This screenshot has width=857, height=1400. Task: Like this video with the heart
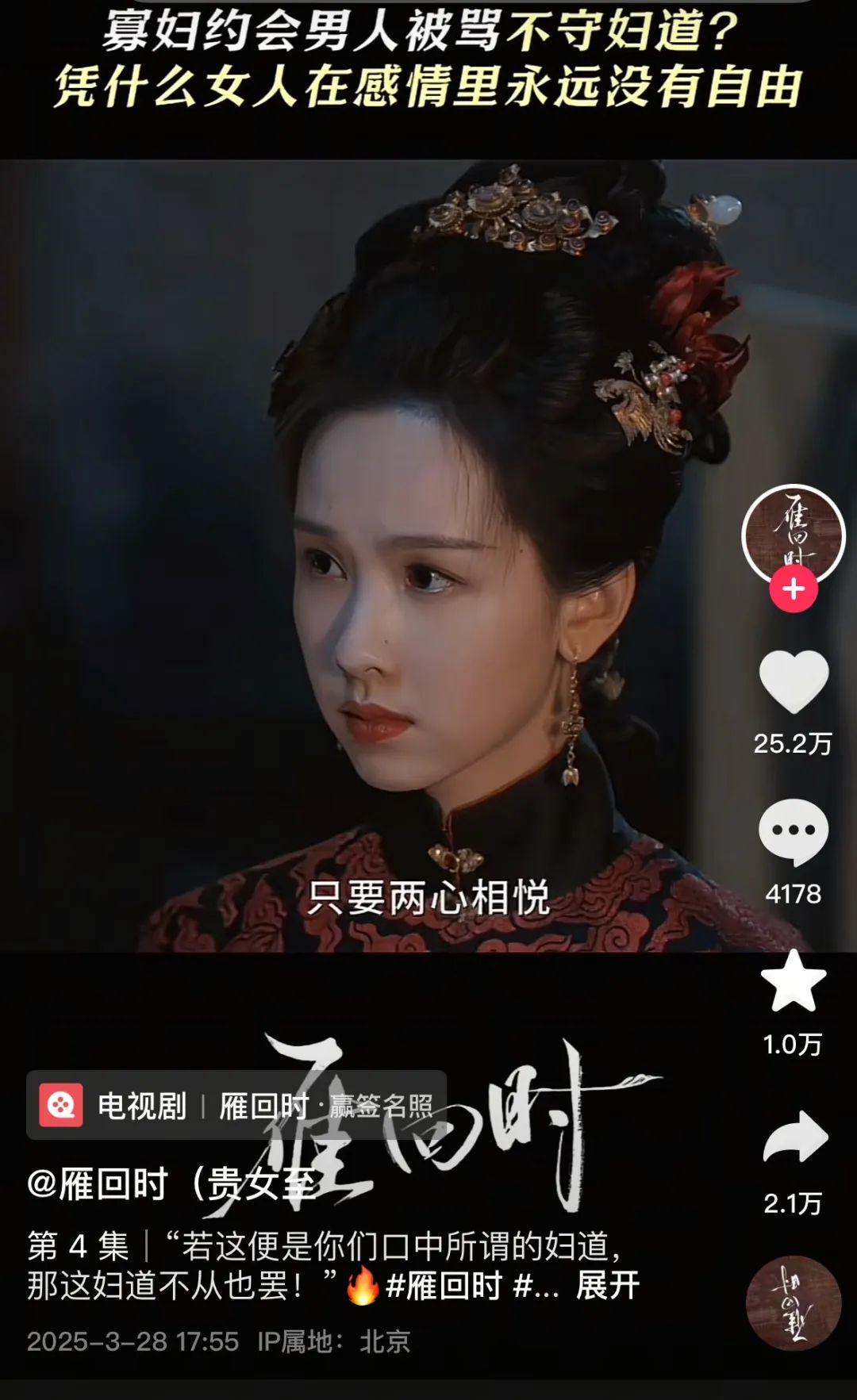(x=794, y=681)
